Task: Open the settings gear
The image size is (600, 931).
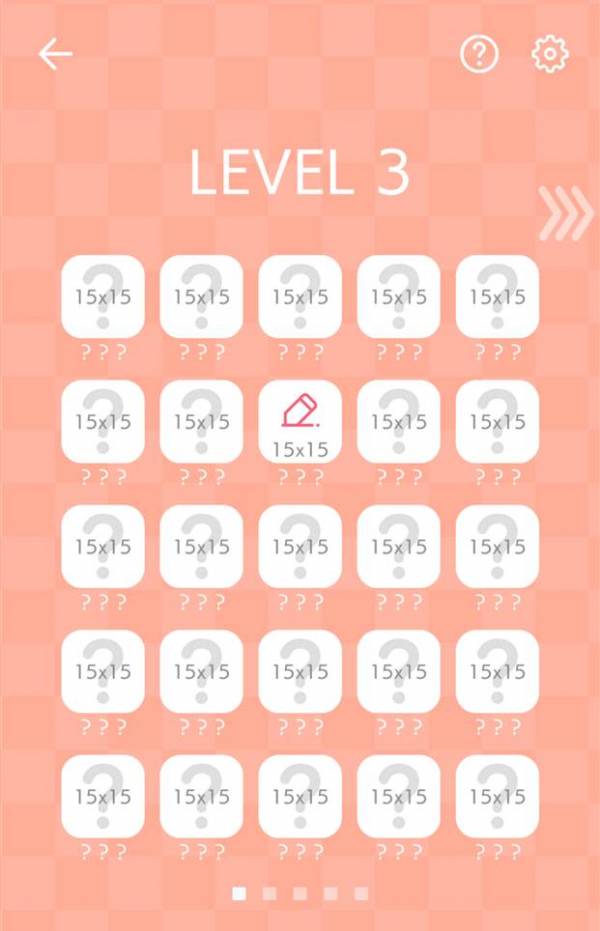Action: tap(549, 54)
